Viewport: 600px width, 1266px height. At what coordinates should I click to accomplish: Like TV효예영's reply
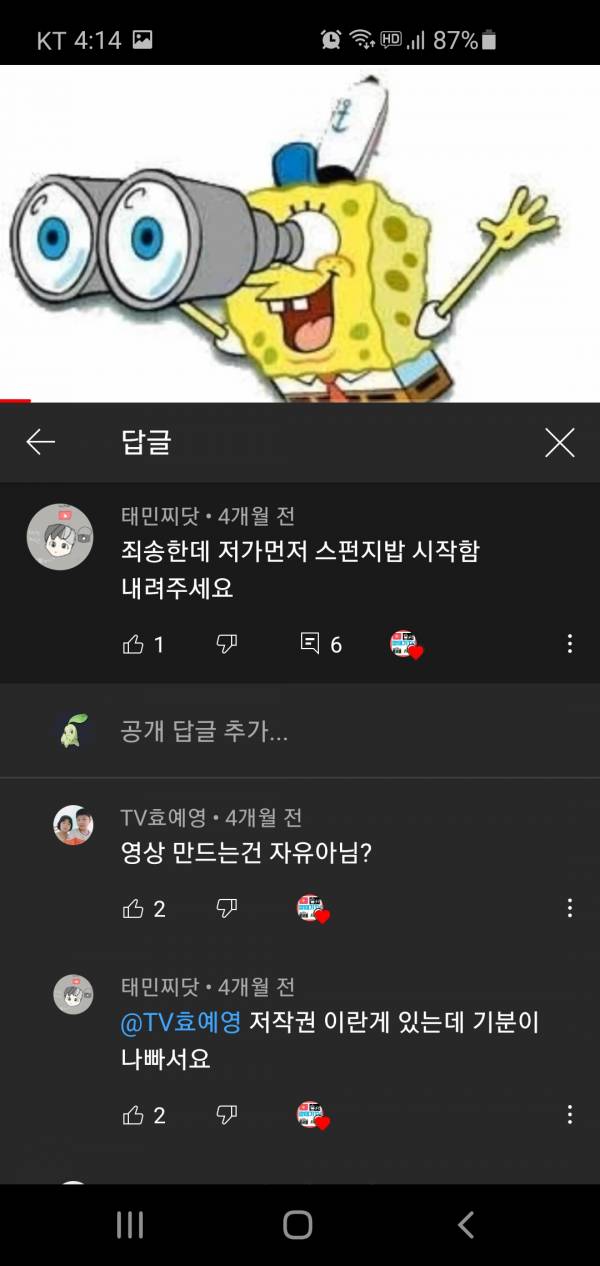coord(133,908)
